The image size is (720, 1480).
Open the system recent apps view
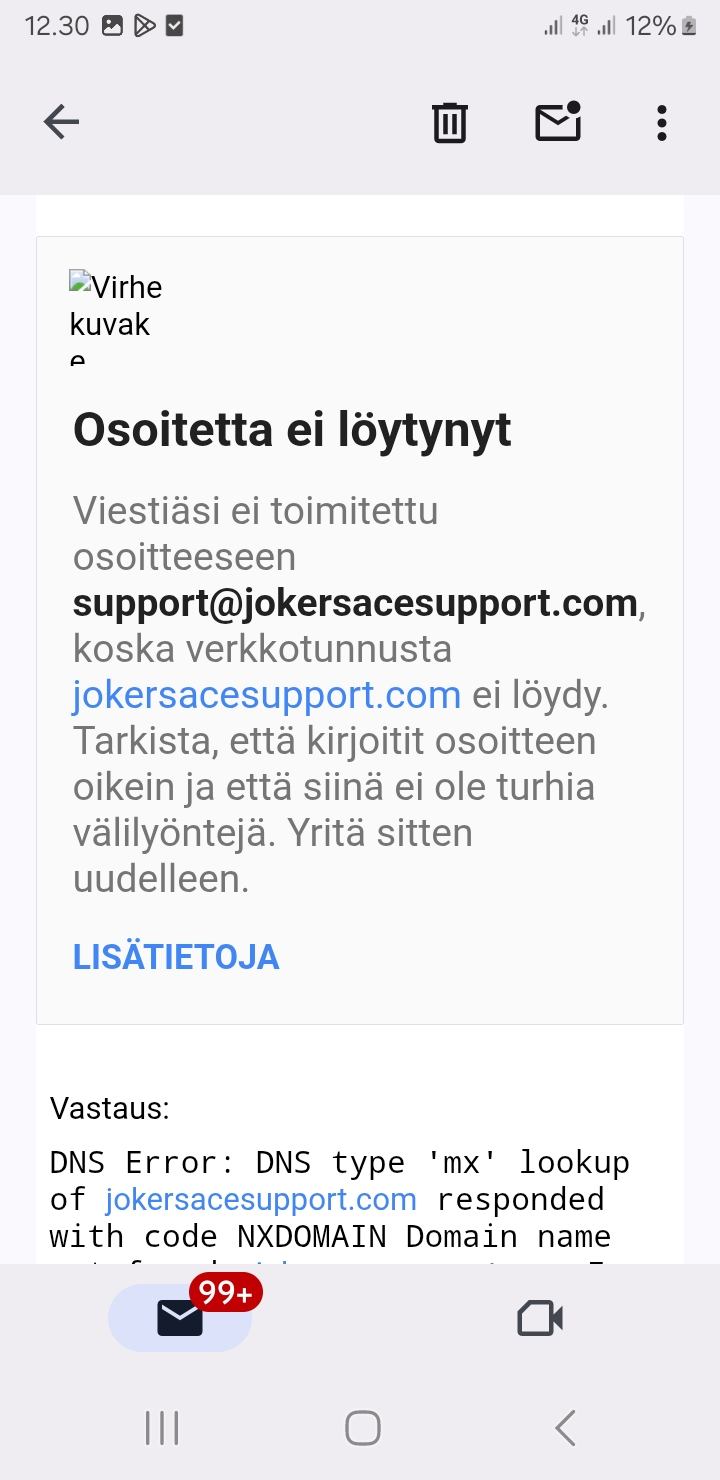[x=162, y=1428]
